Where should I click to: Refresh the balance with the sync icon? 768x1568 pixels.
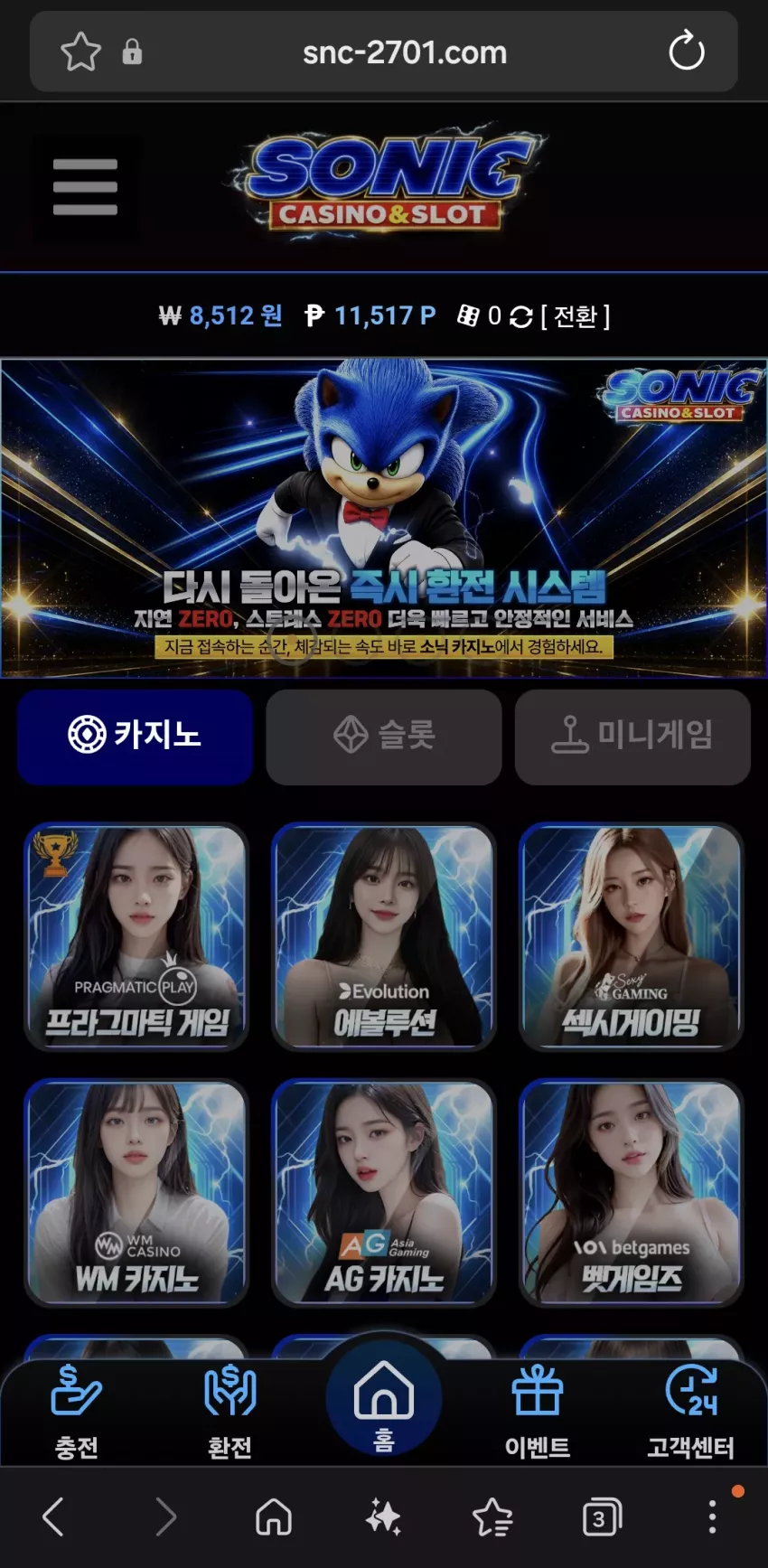click(521, 316)
